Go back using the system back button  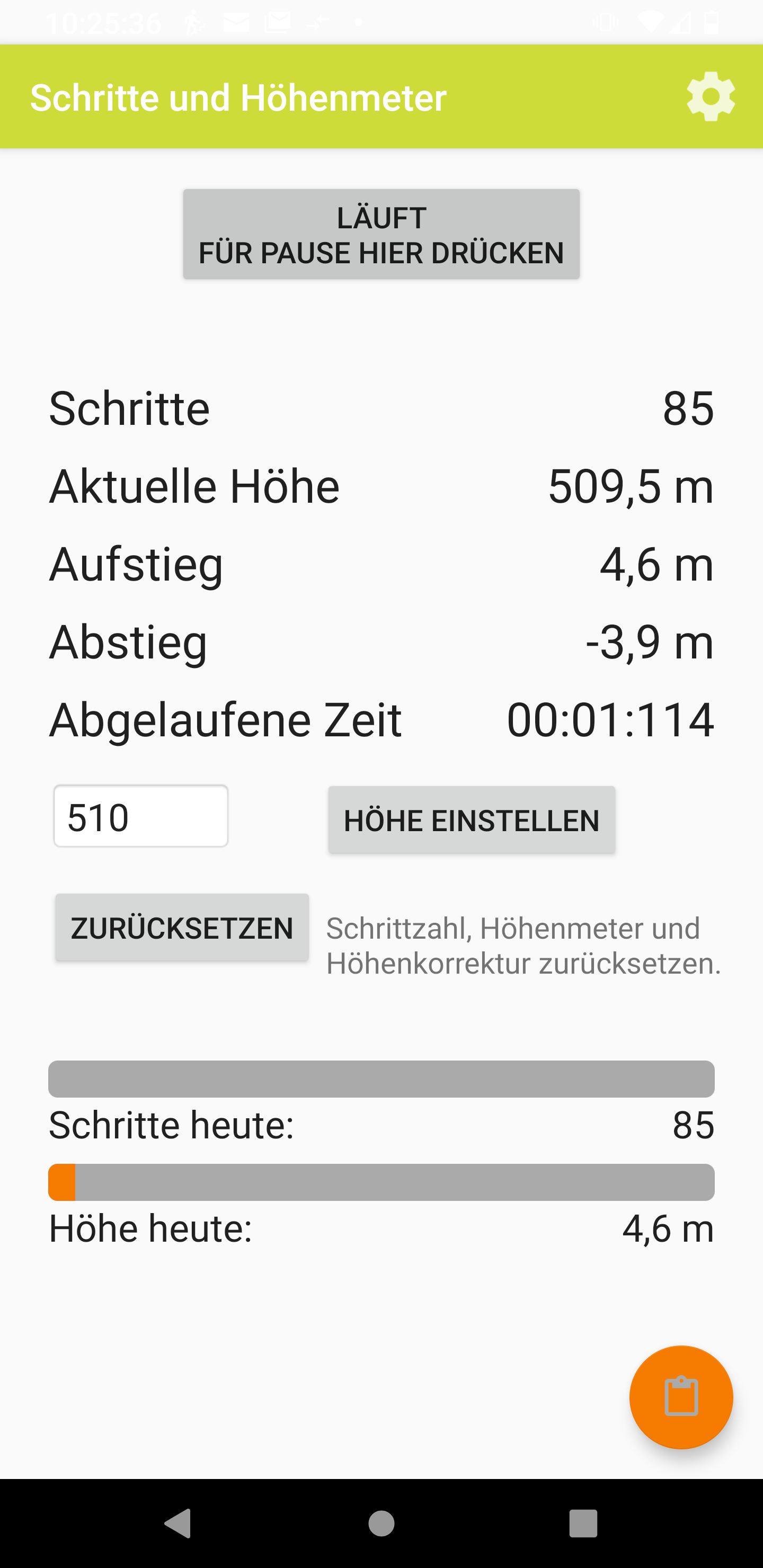pos(179,1523)
